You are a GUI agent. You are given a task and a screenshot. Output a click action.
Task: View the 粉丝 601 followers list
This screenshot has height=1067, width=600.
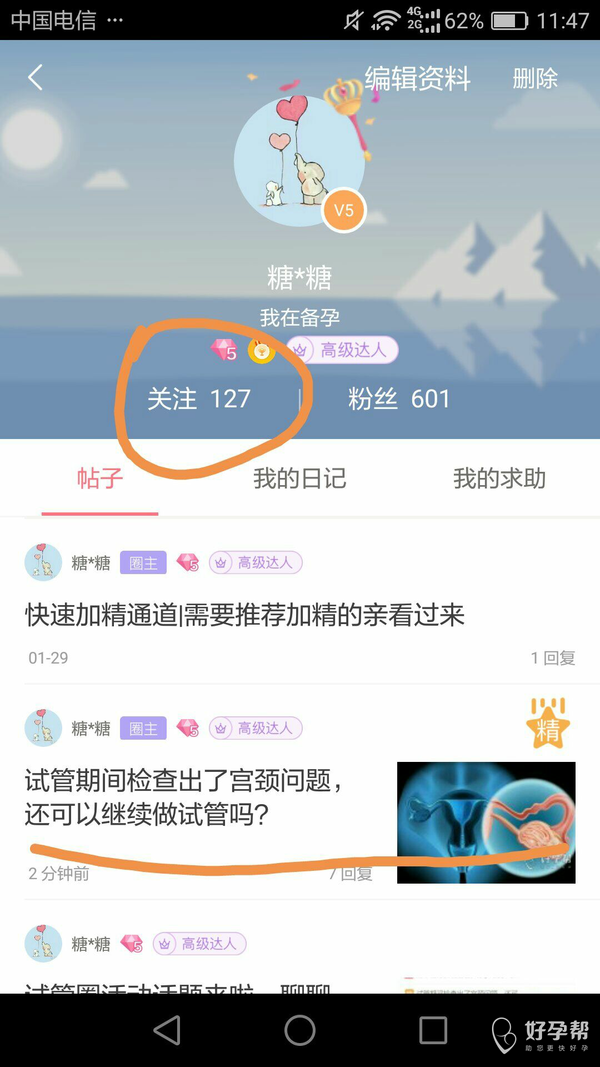[399, 399]
